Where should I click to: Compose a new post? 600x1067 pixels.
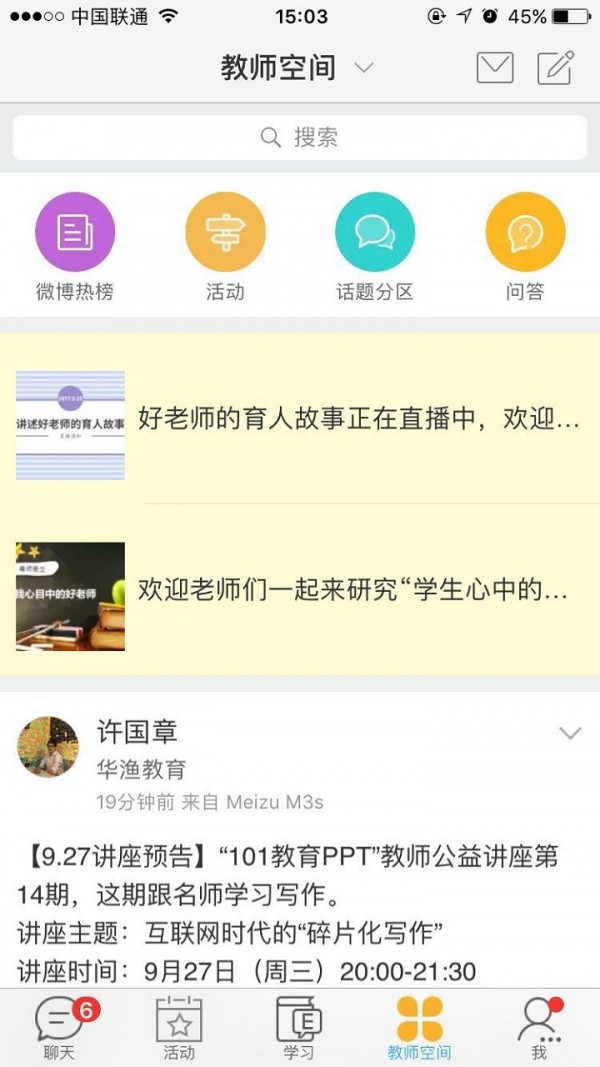[555, 68]
